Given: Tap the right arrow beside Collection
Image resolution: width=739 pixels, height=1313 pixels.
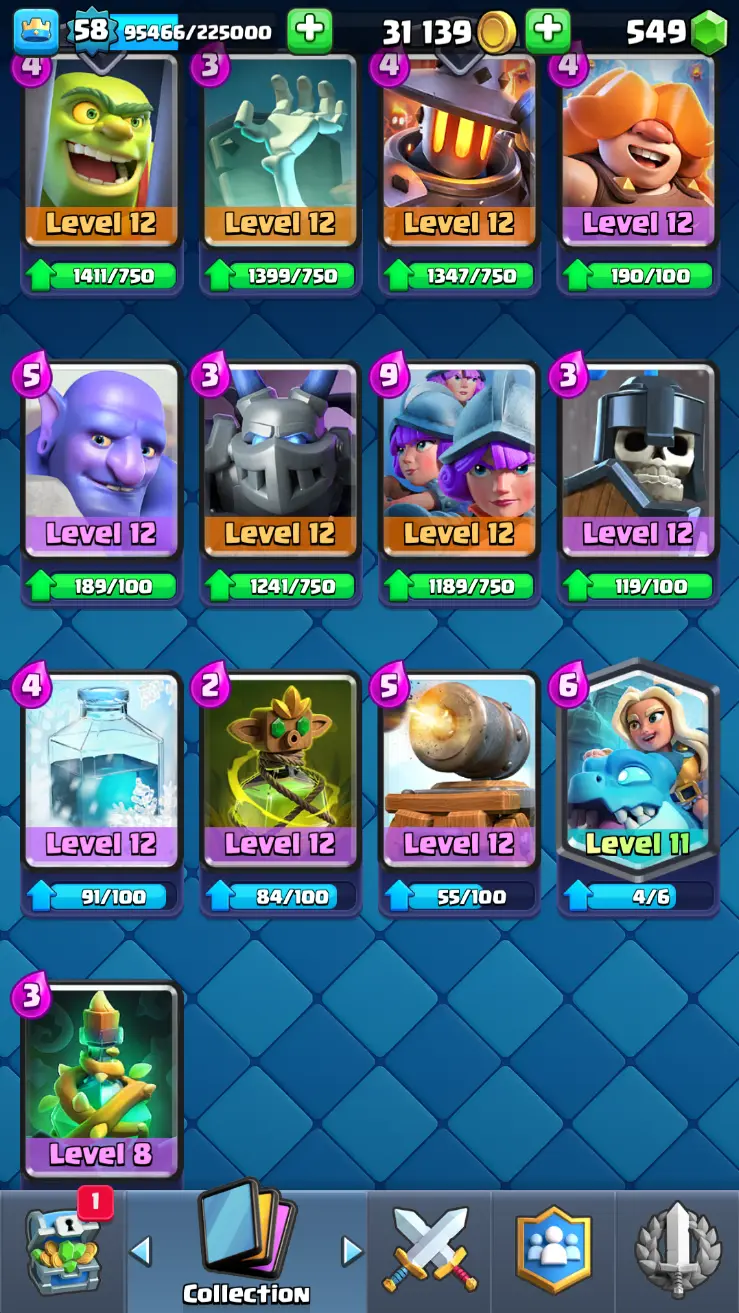Looking at the screenshot, I should (352, 1250).
